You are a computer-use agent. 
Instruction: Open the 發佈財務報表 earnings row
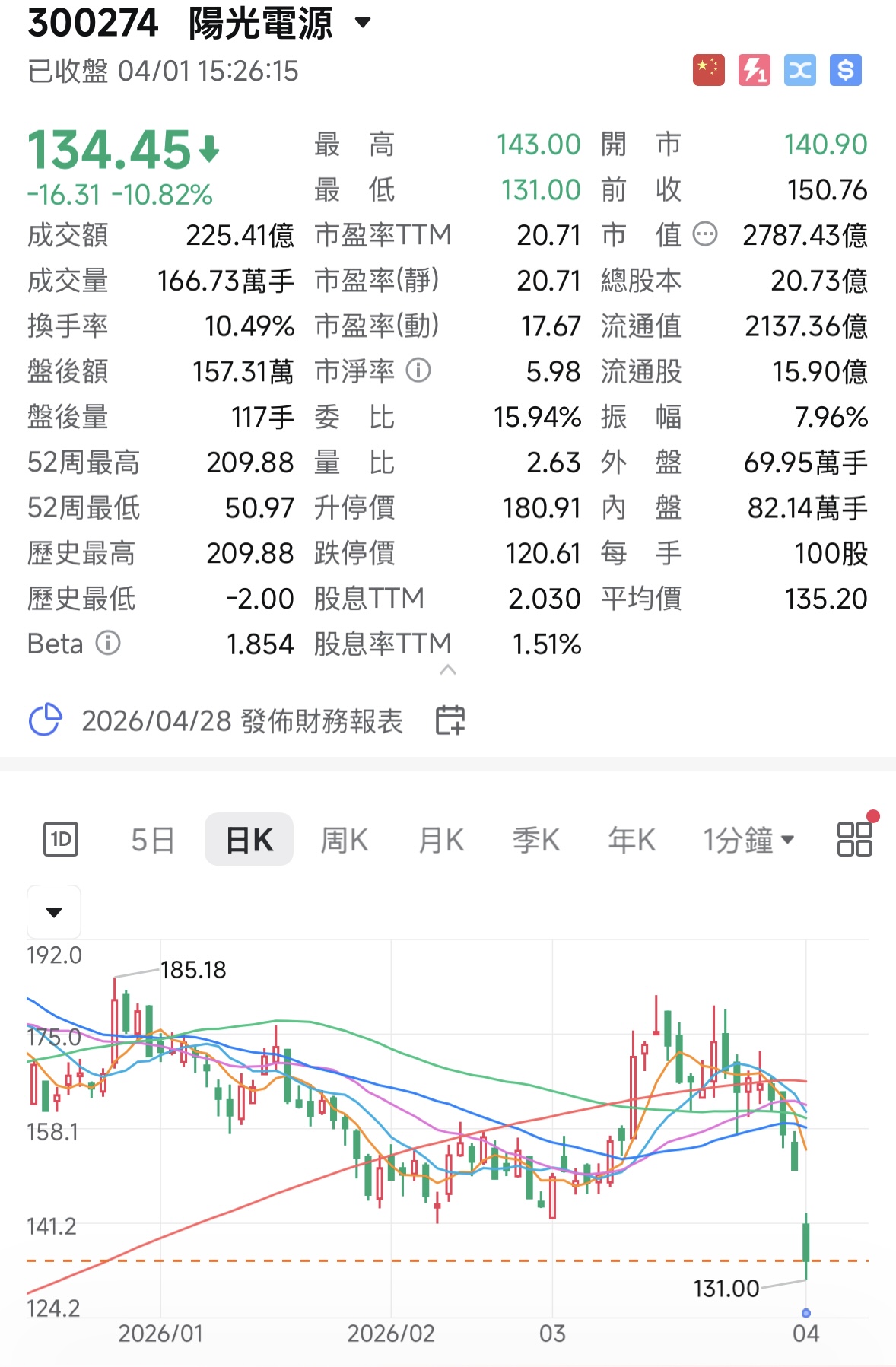(x=242, y=721)
